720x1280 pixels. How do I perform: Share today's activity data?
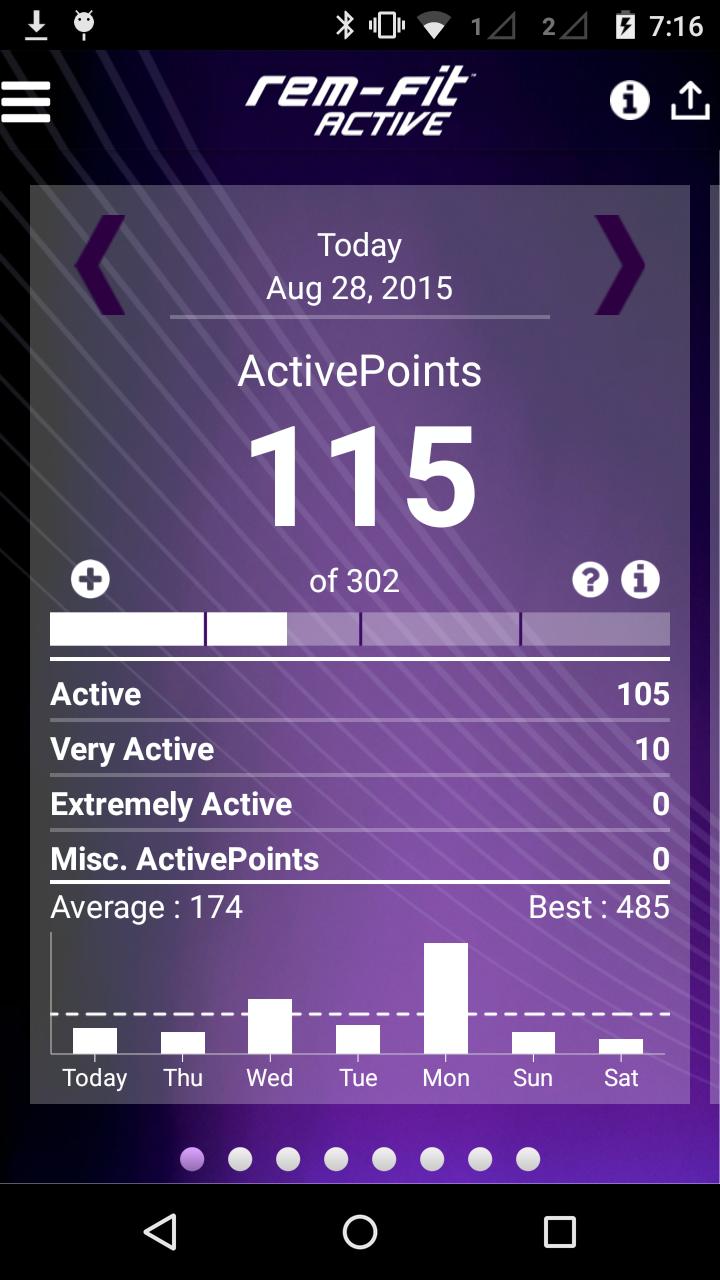coord(690,101)
